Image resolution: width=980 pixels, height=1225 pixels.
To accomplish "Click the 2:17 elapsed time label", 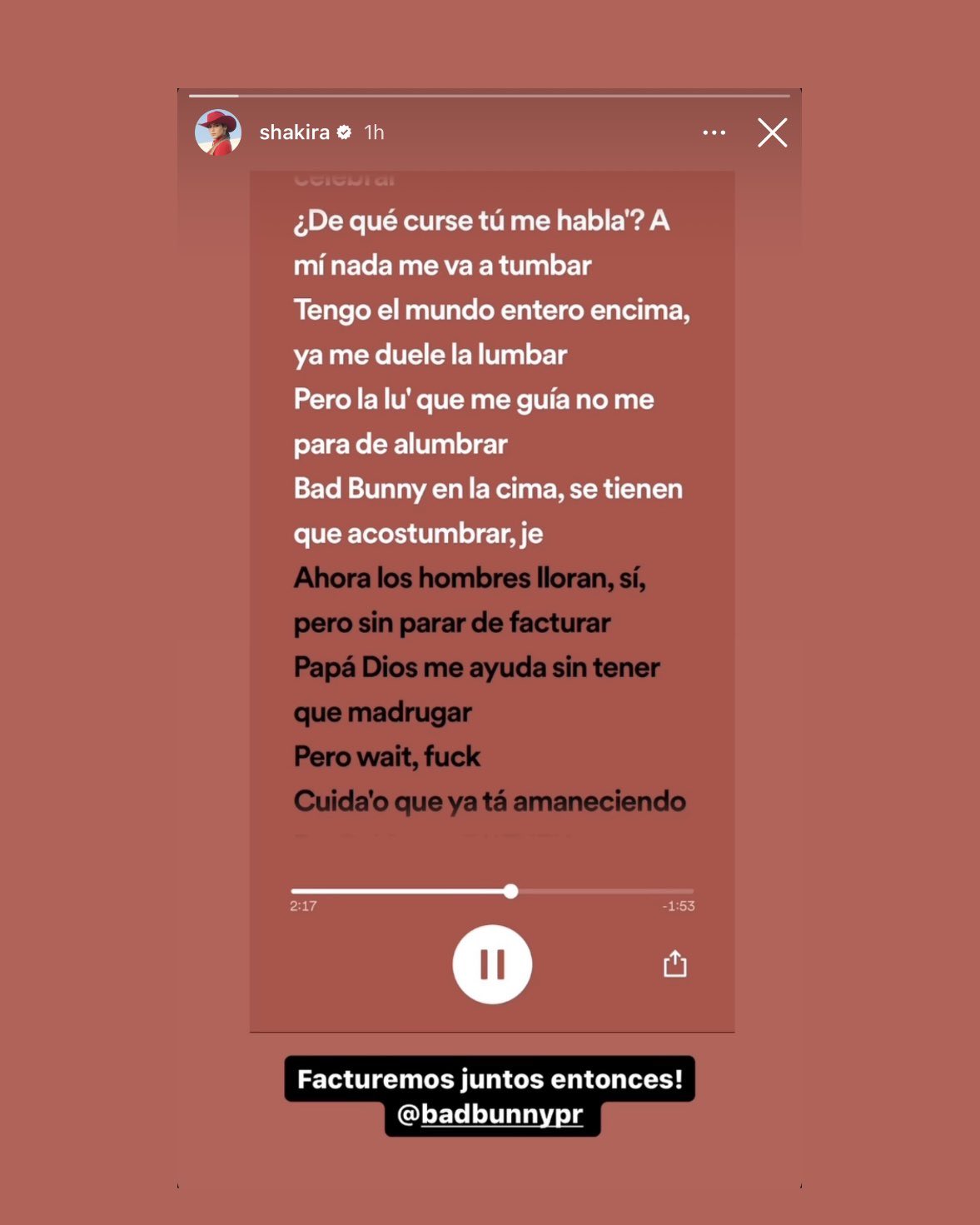I will [x=302, y=906].
